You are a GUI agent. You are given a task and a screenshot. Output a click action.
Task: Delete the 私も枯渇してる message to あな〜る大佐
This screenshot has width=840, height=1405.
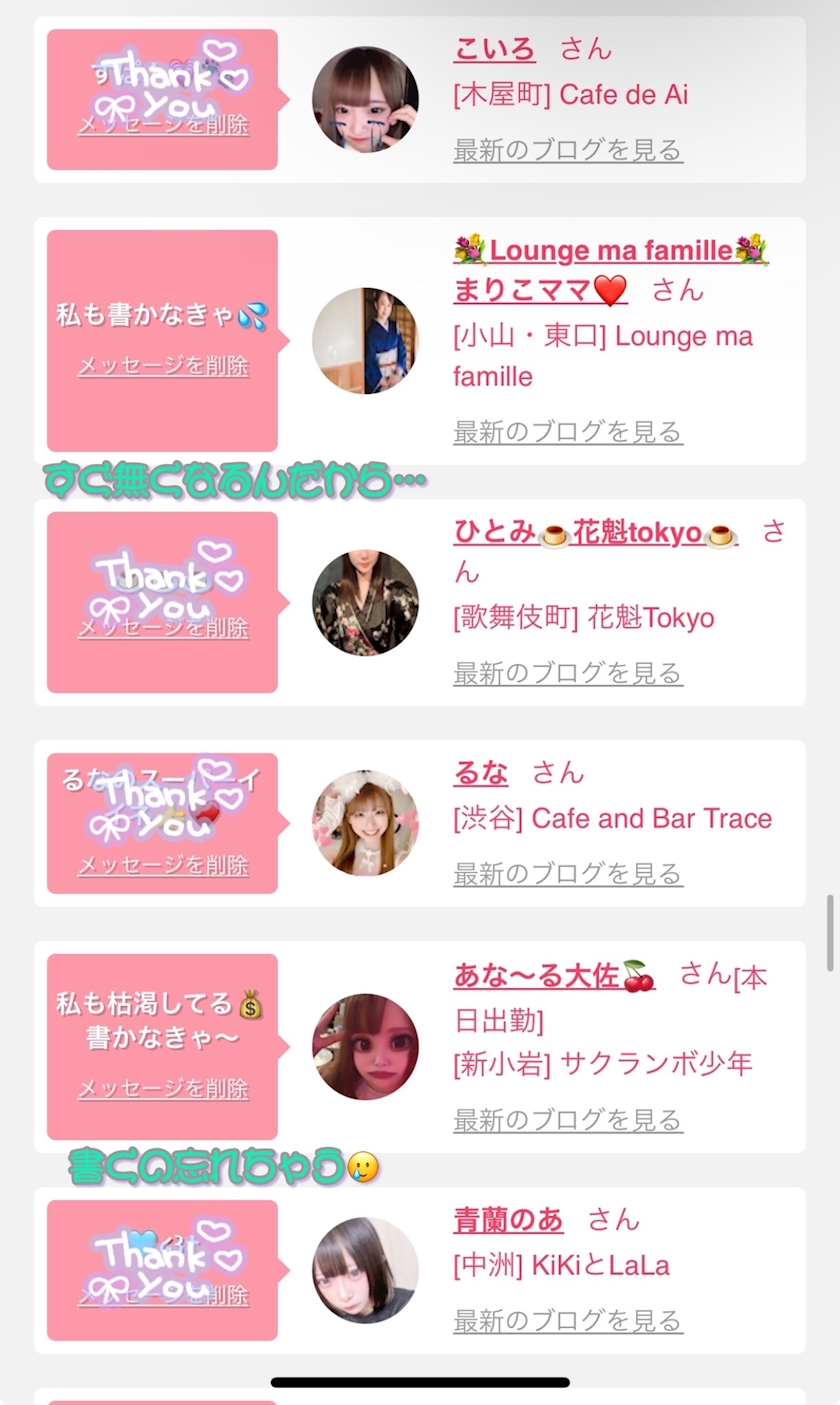coord(163,1089)
